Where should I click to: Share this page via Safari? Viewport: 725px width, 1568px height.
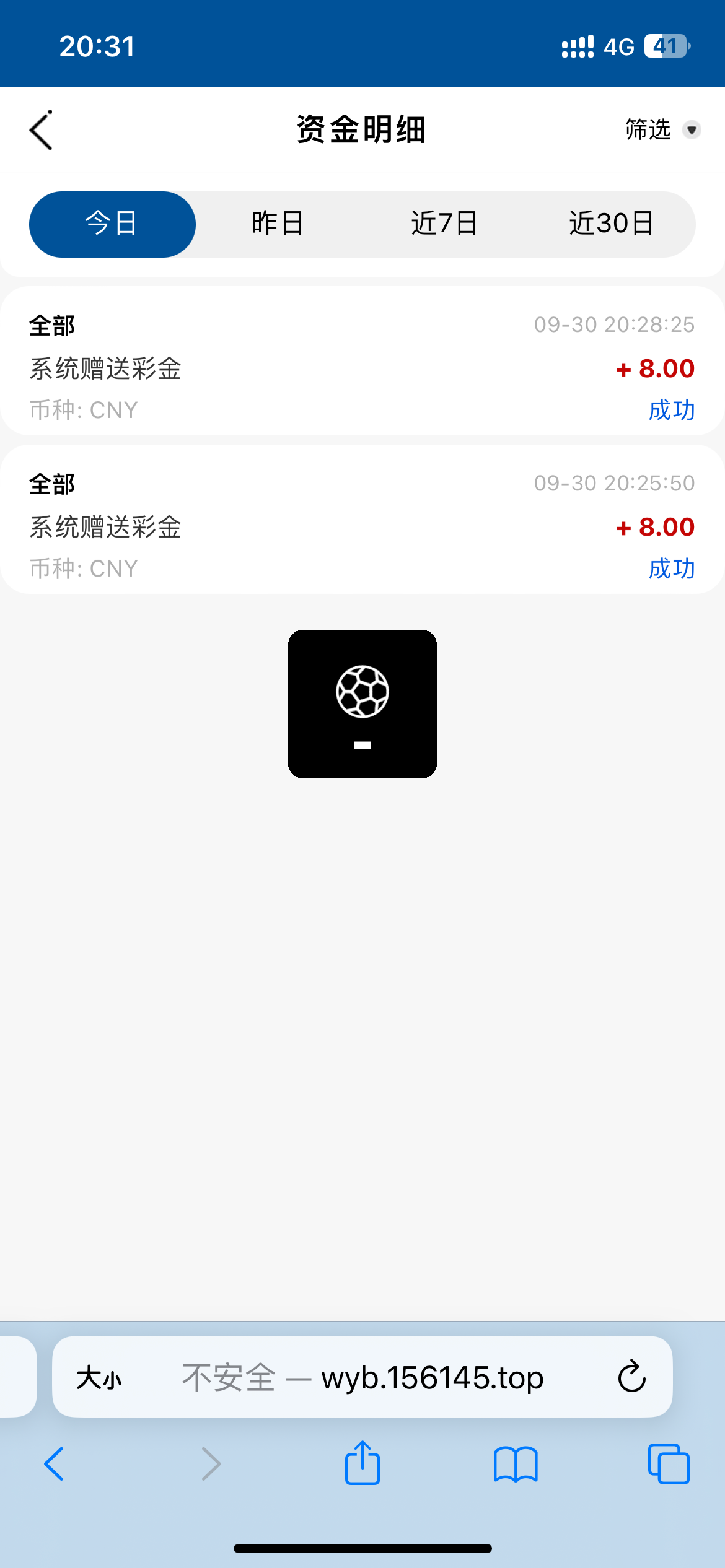click(362, 1463)
